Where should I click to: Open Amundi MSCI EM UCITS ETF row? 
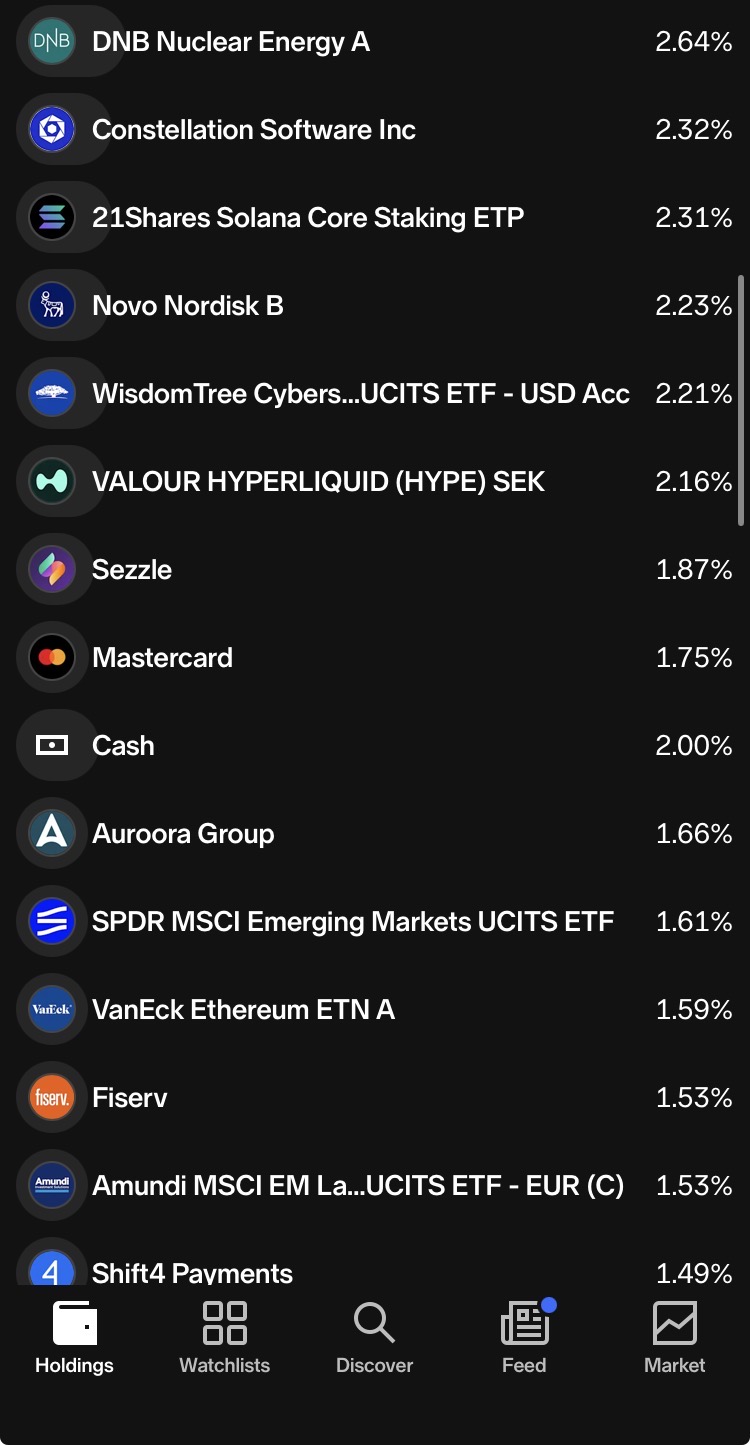tap(375, 1186)
